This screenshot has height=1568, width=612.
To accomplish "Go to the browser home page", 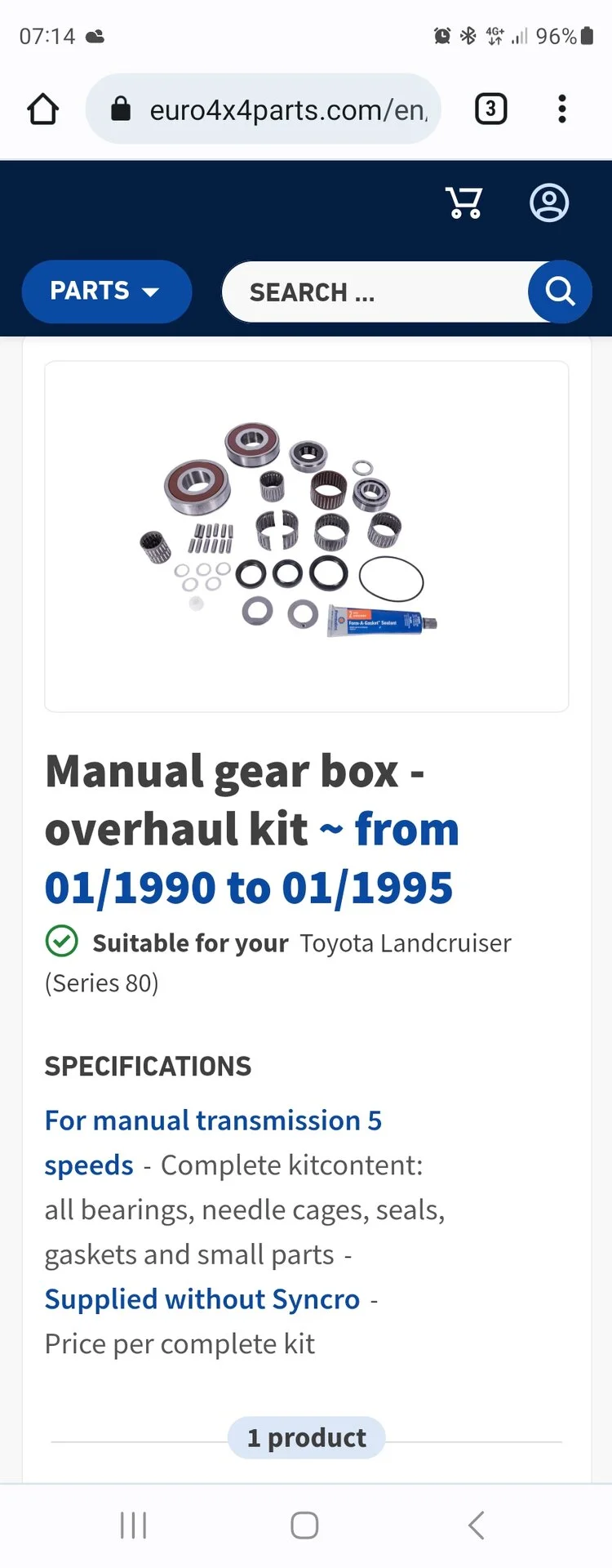I will tap(43, 109).
